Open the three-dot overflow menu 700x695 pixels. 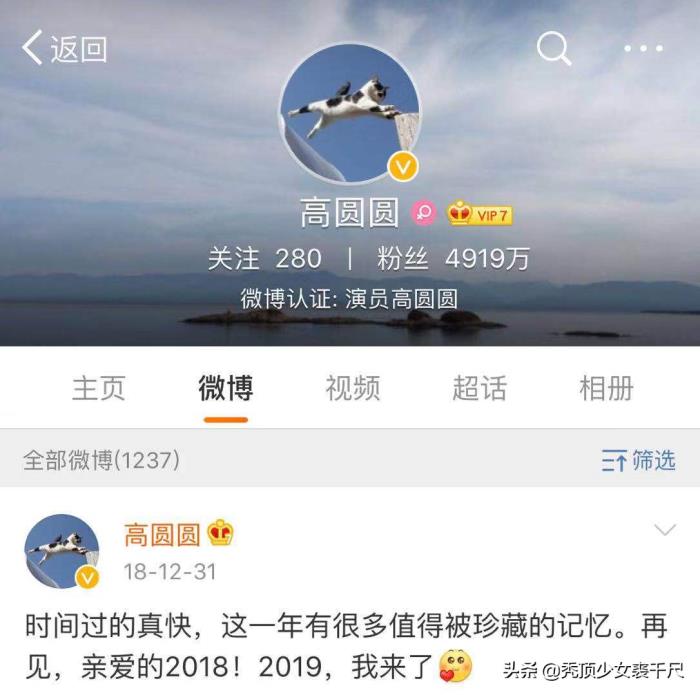[643, 48]
